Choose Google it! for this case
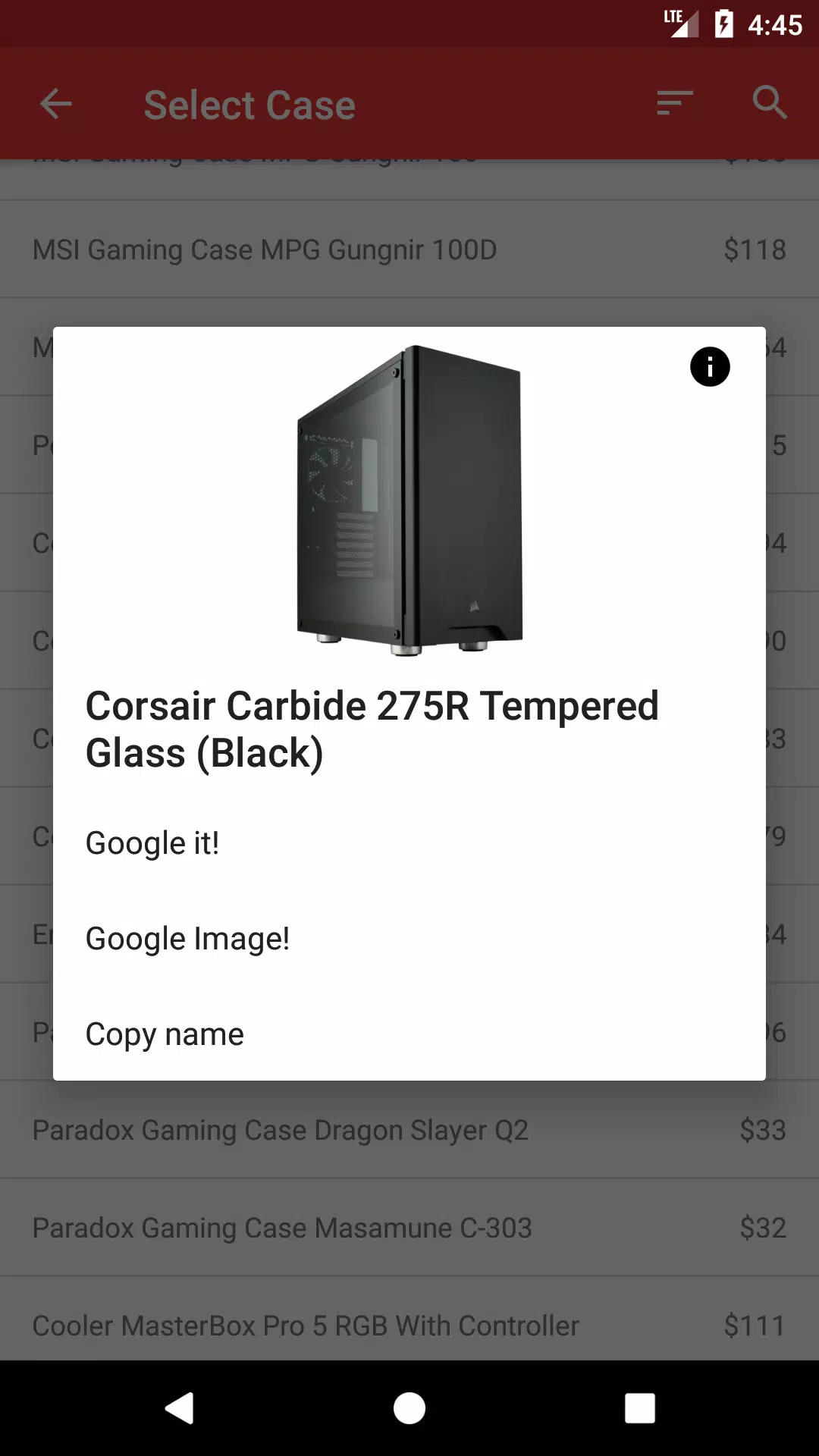 coord(409,843)
